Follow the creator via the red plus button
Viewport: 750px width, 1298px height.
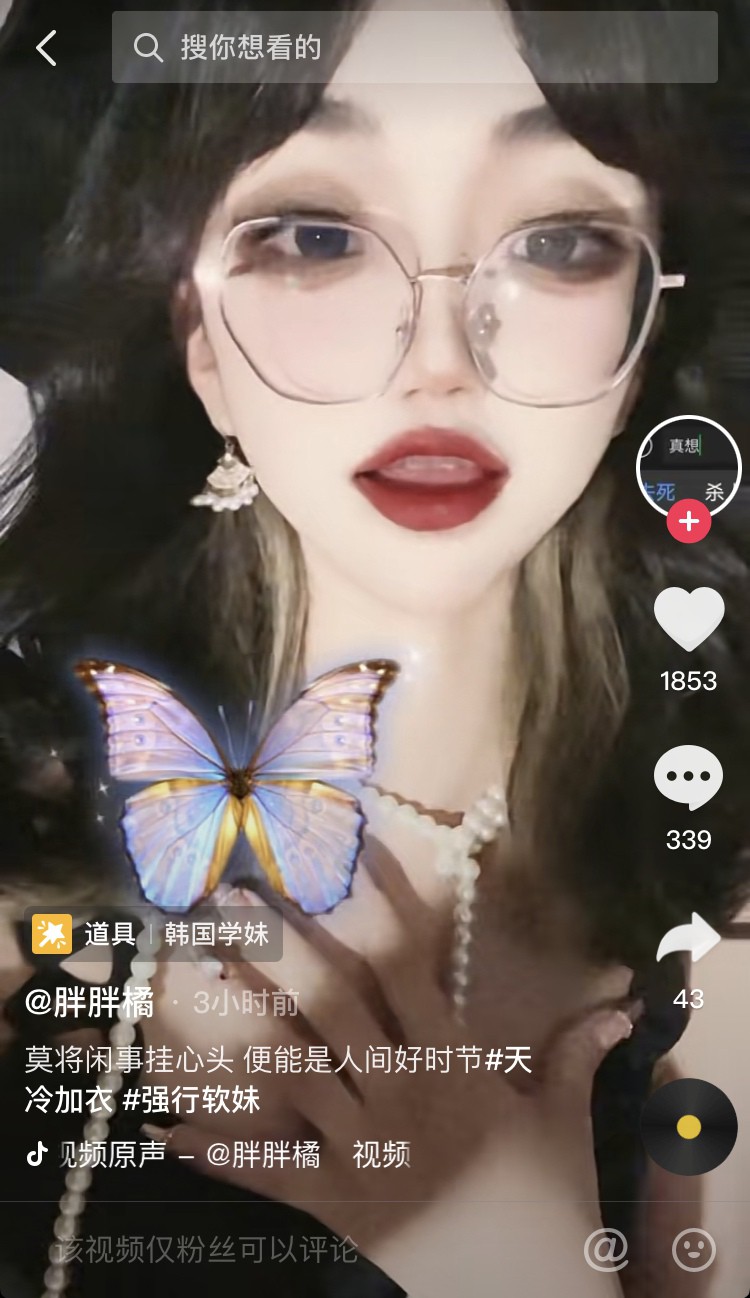pos(688,522)
